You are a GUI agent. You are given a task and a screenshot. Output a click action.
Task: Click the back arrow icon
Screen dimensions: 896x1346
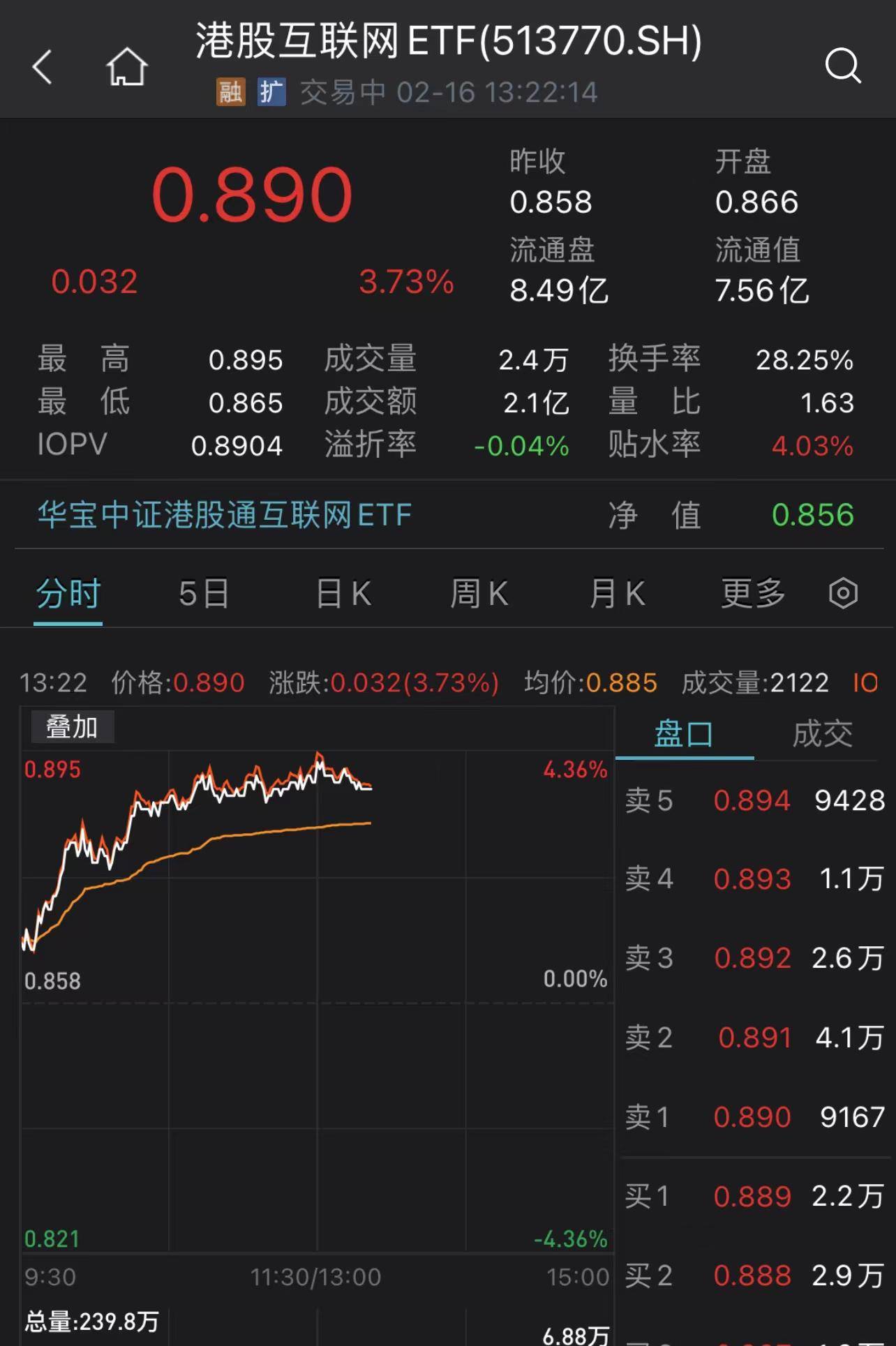click(43, 66)
